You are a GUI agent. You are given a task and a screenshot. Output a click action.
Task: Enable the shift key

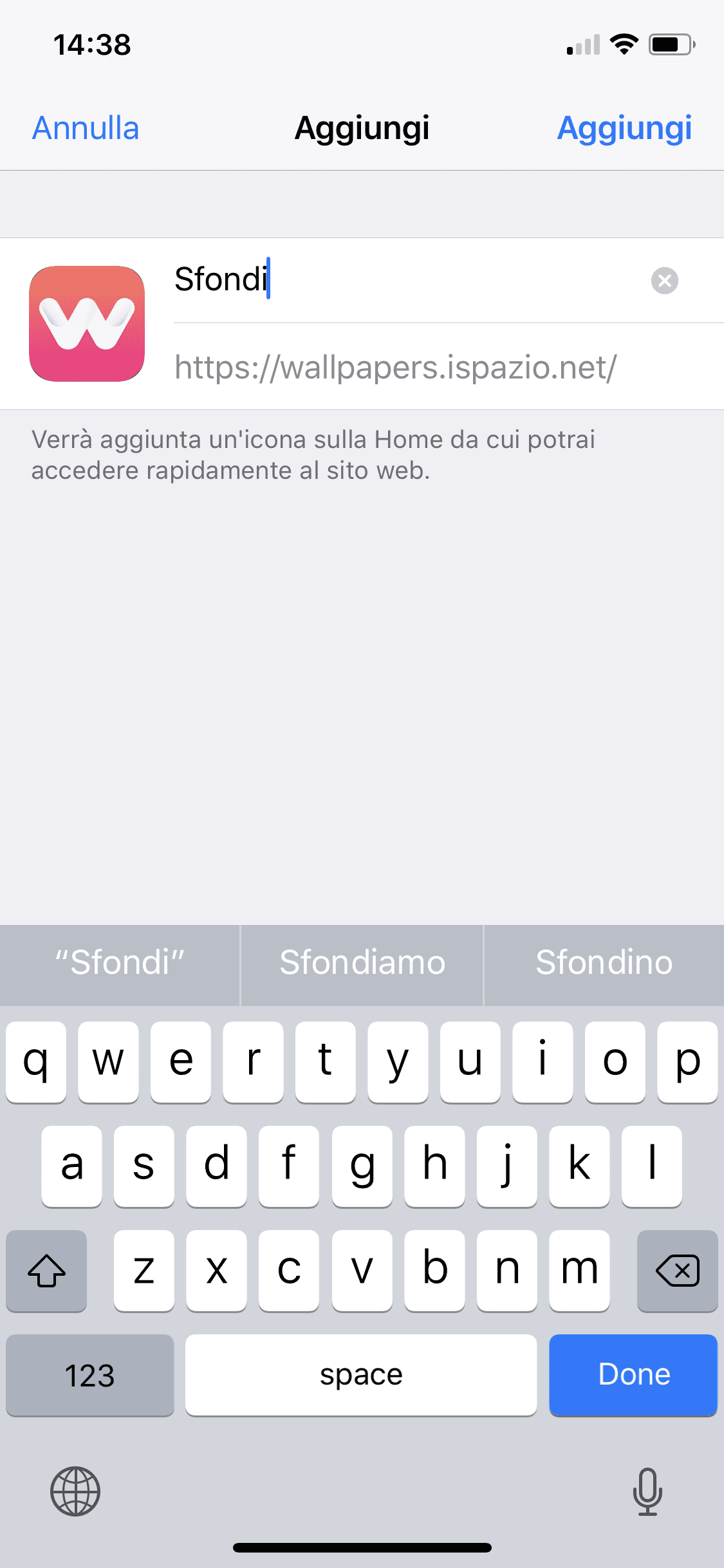(x=46, y=1271)
